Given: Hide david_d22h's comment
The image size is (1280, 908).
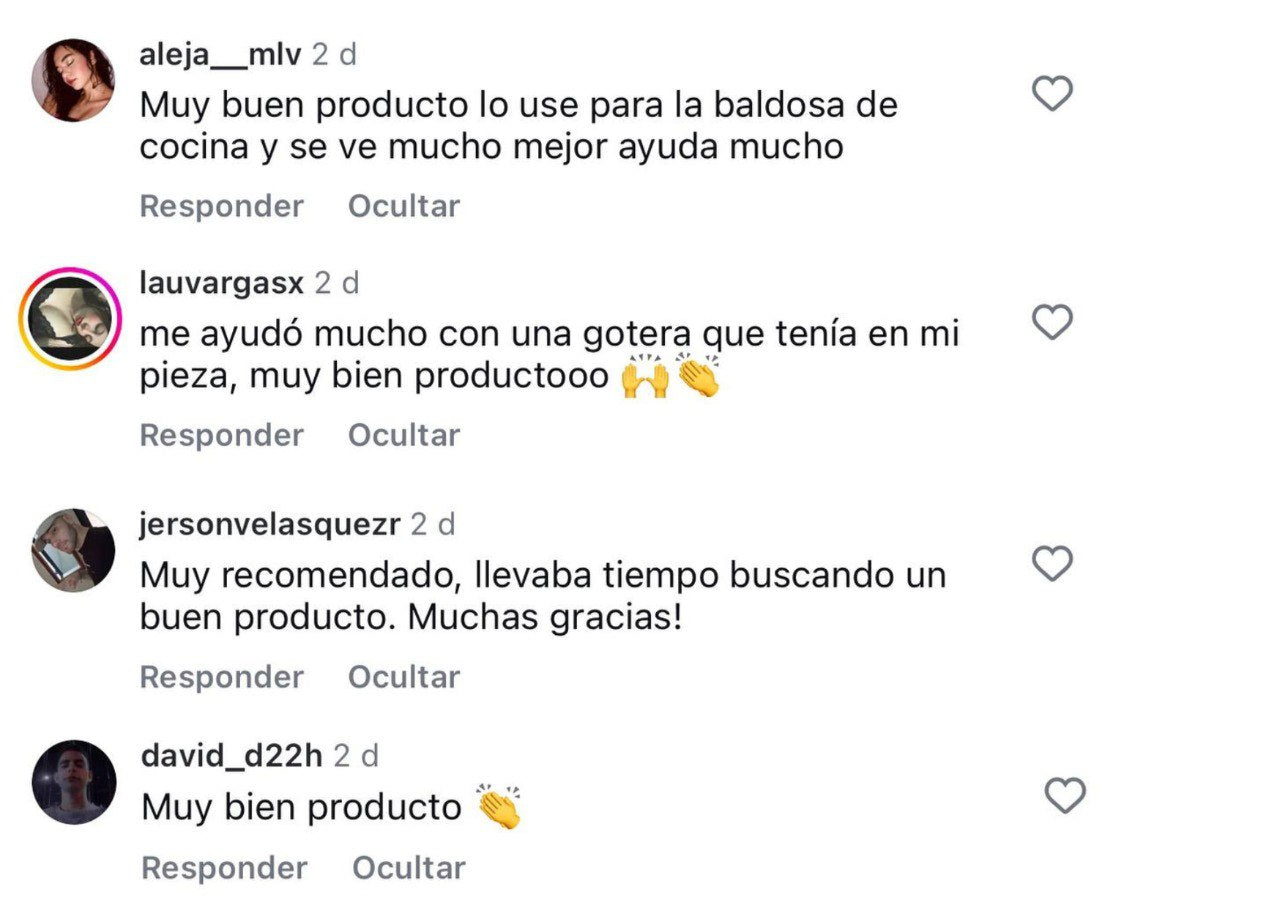Looking at the screenshot, I should [x=408, y=868].
